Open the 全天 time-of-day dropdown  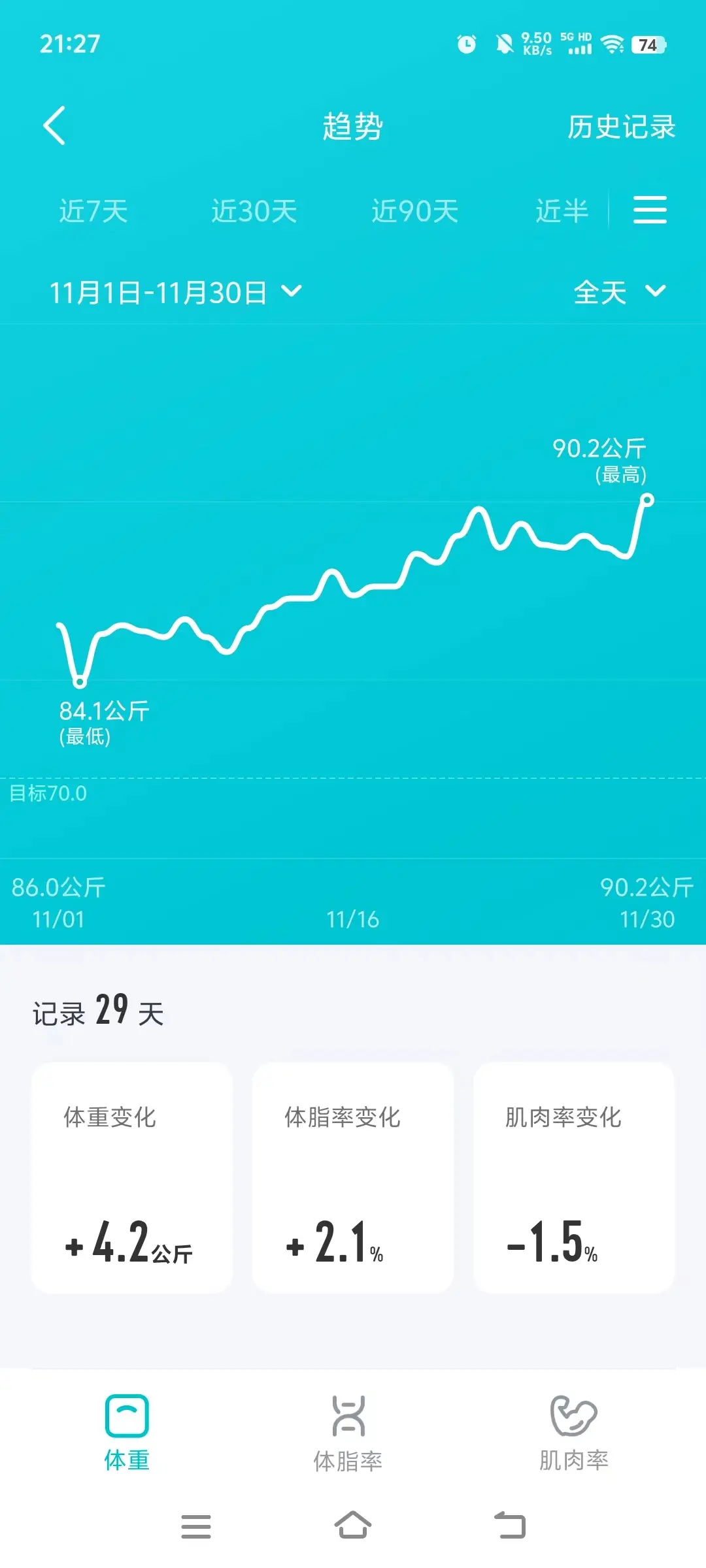pyautogui.click(x=620, y=292)
